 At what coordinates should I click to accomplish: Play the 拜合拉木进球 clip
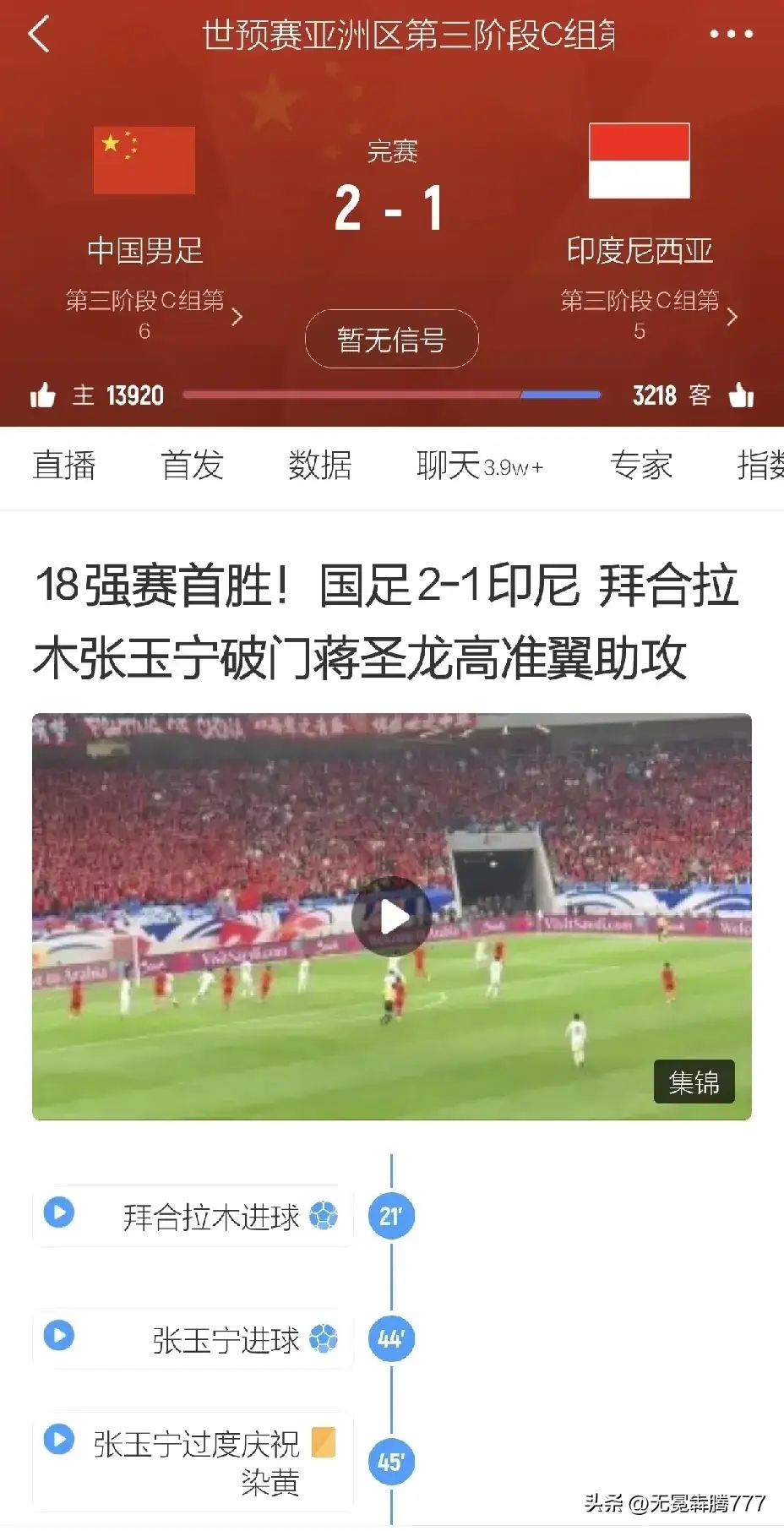click(59, 1212)
